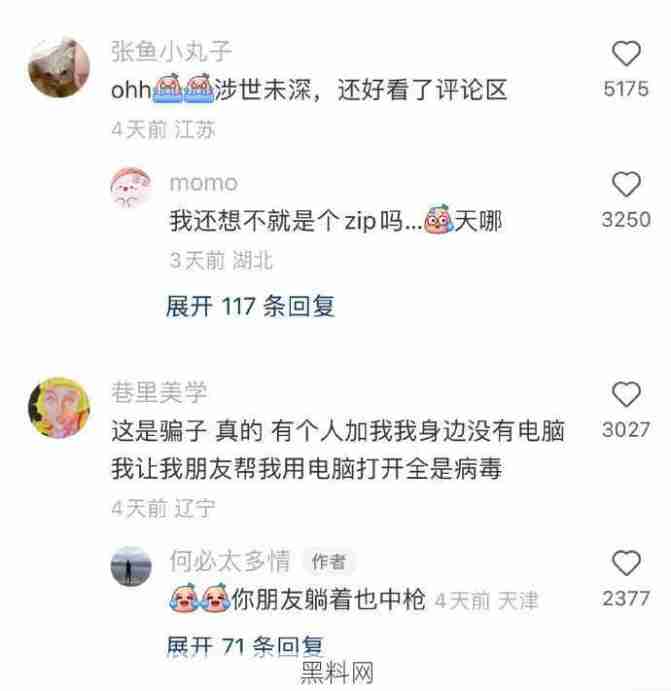Like momo's reply about zip
This screenshot has width=671, height=691.
pos(626,184)
